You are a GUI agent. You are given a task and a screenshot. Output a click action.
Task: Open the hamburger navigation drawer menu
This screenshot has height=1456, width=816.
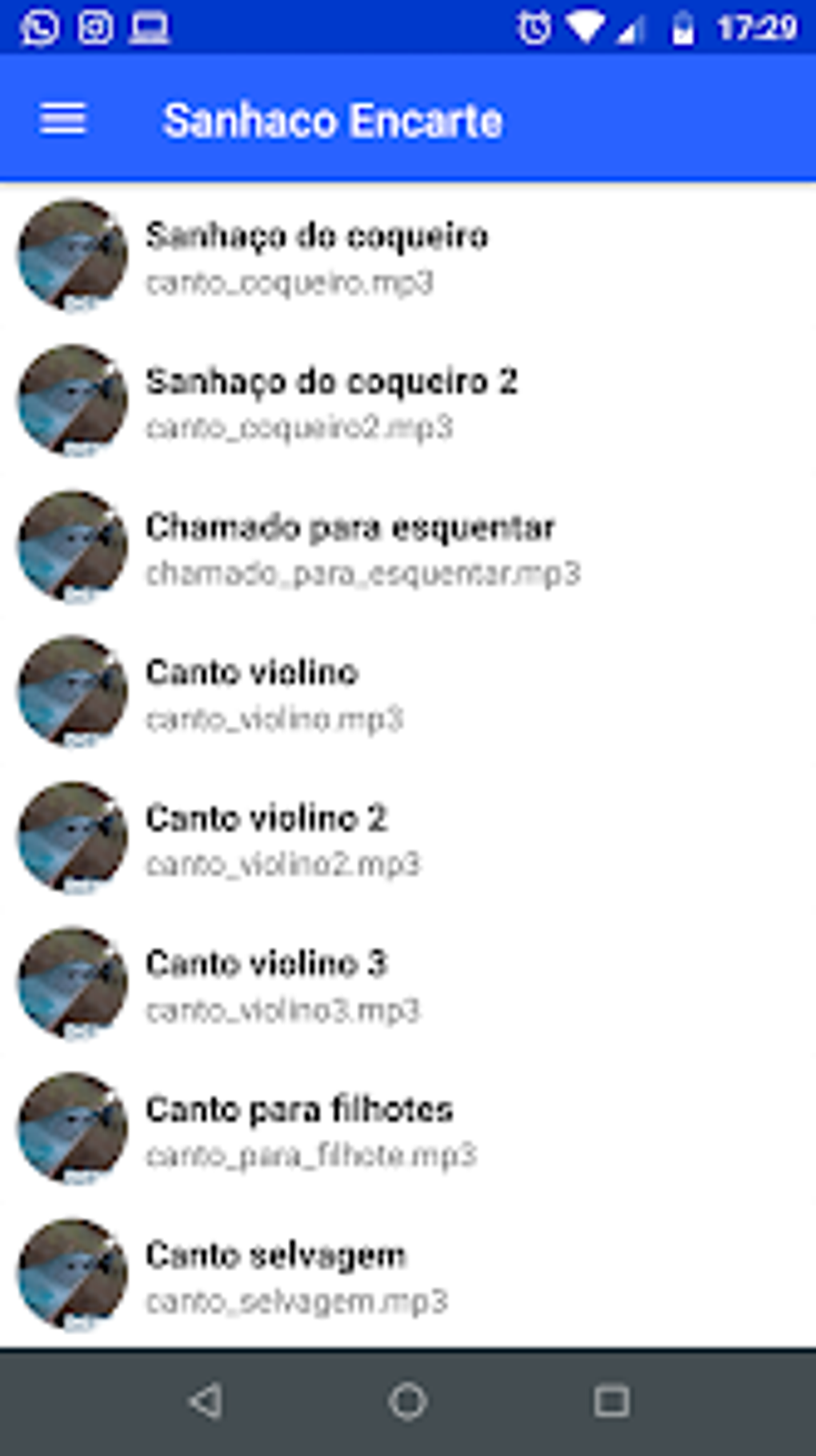tap(62, 120)
